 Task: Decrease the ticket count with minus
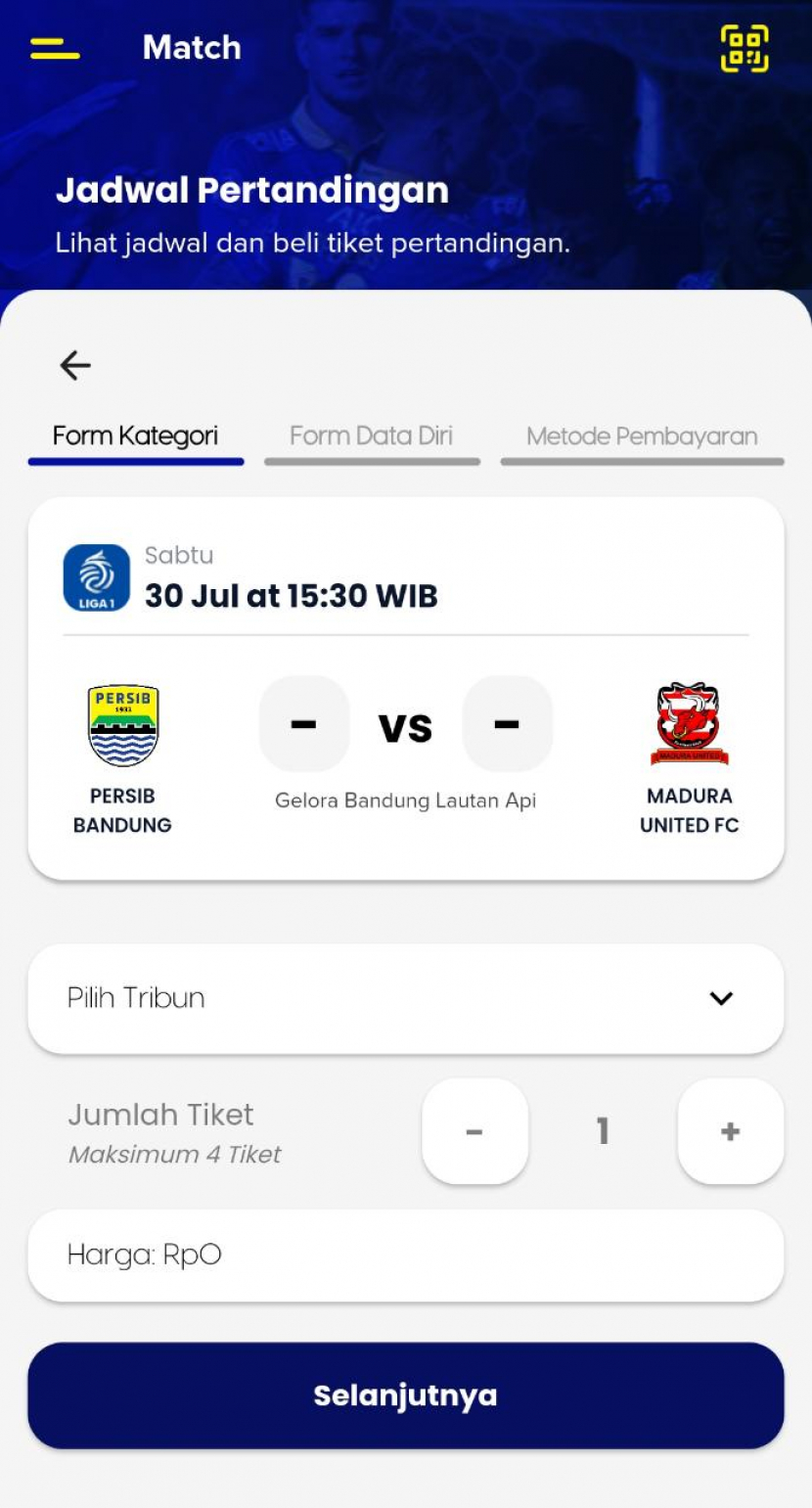pyautogui.click(x=474, y=1131)
